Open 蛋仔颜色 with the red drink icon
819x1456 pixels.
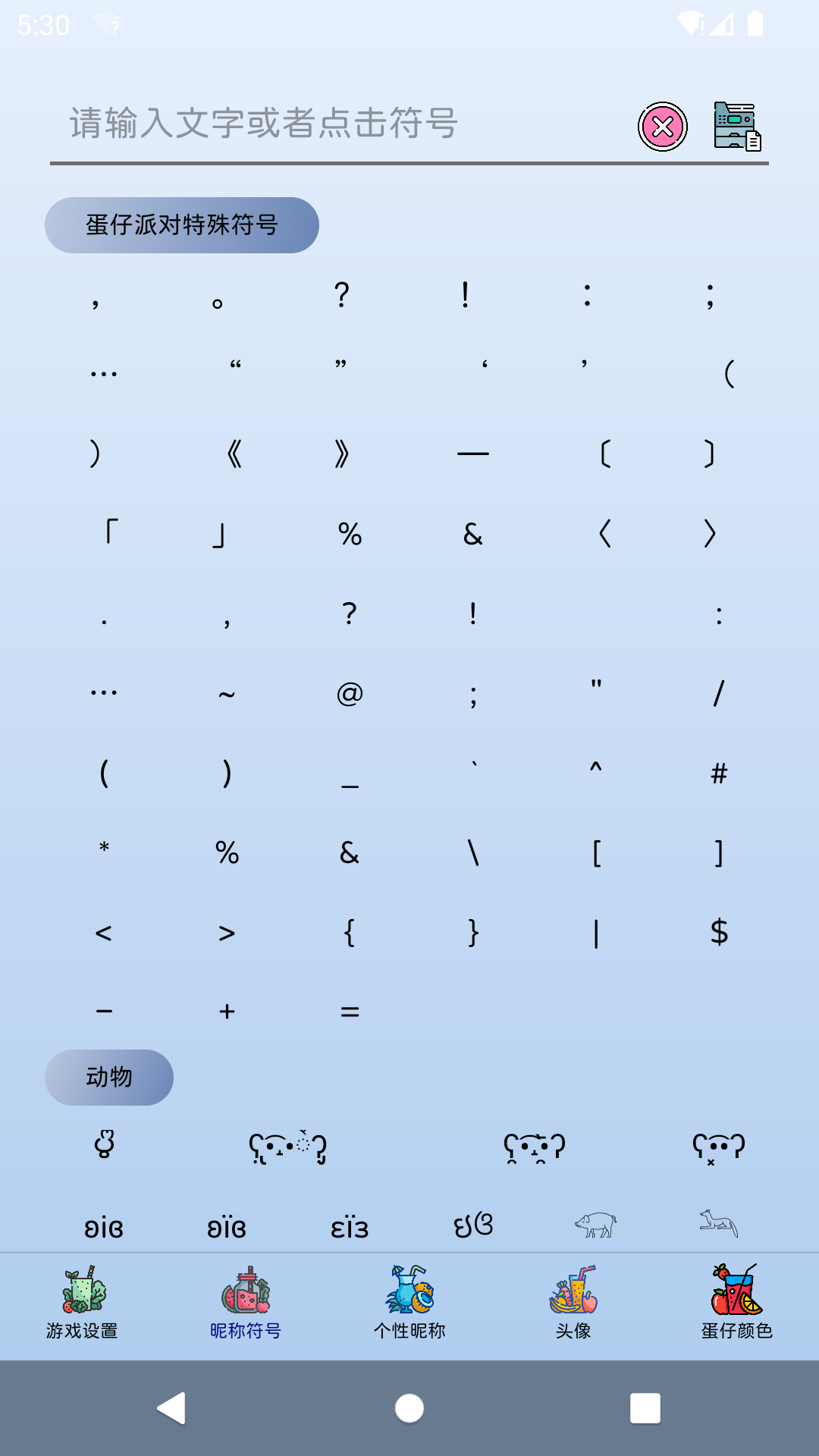pos(736,1299)
